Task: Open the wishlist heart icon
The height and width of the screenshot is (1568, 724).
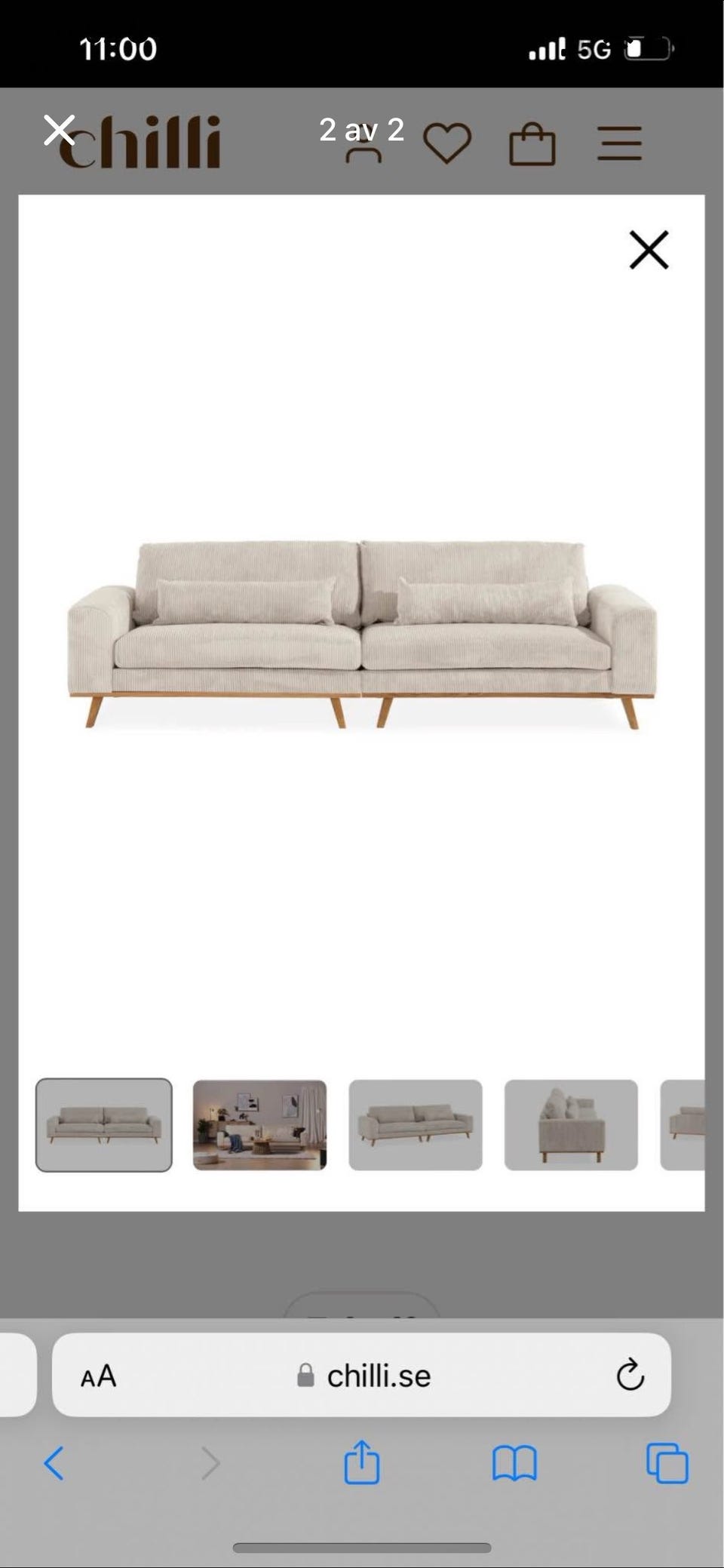Action: (447, 143)
